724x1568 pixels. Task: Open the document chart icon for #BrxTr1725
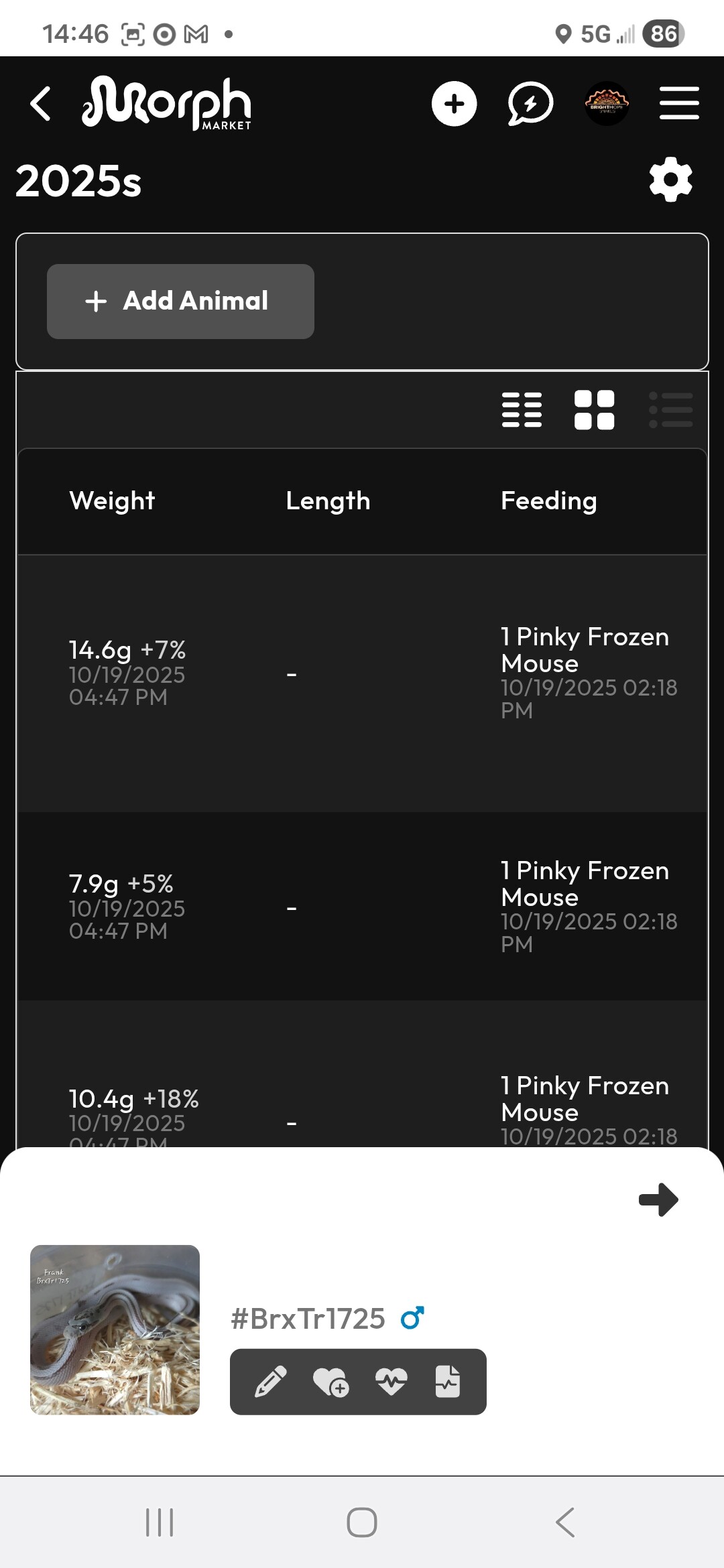(x=447, y=1382)
